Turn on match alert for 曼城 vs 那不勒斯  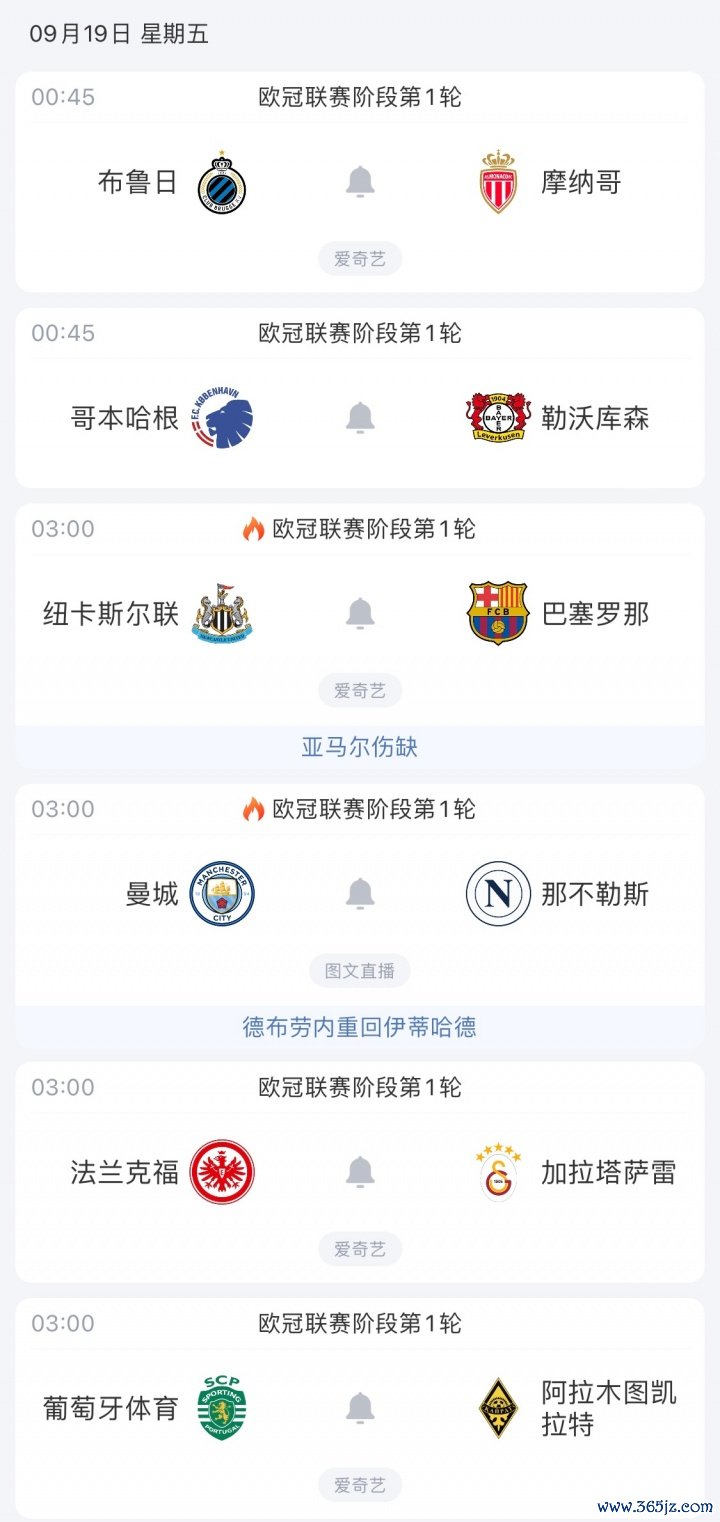(x=360, y=893)
